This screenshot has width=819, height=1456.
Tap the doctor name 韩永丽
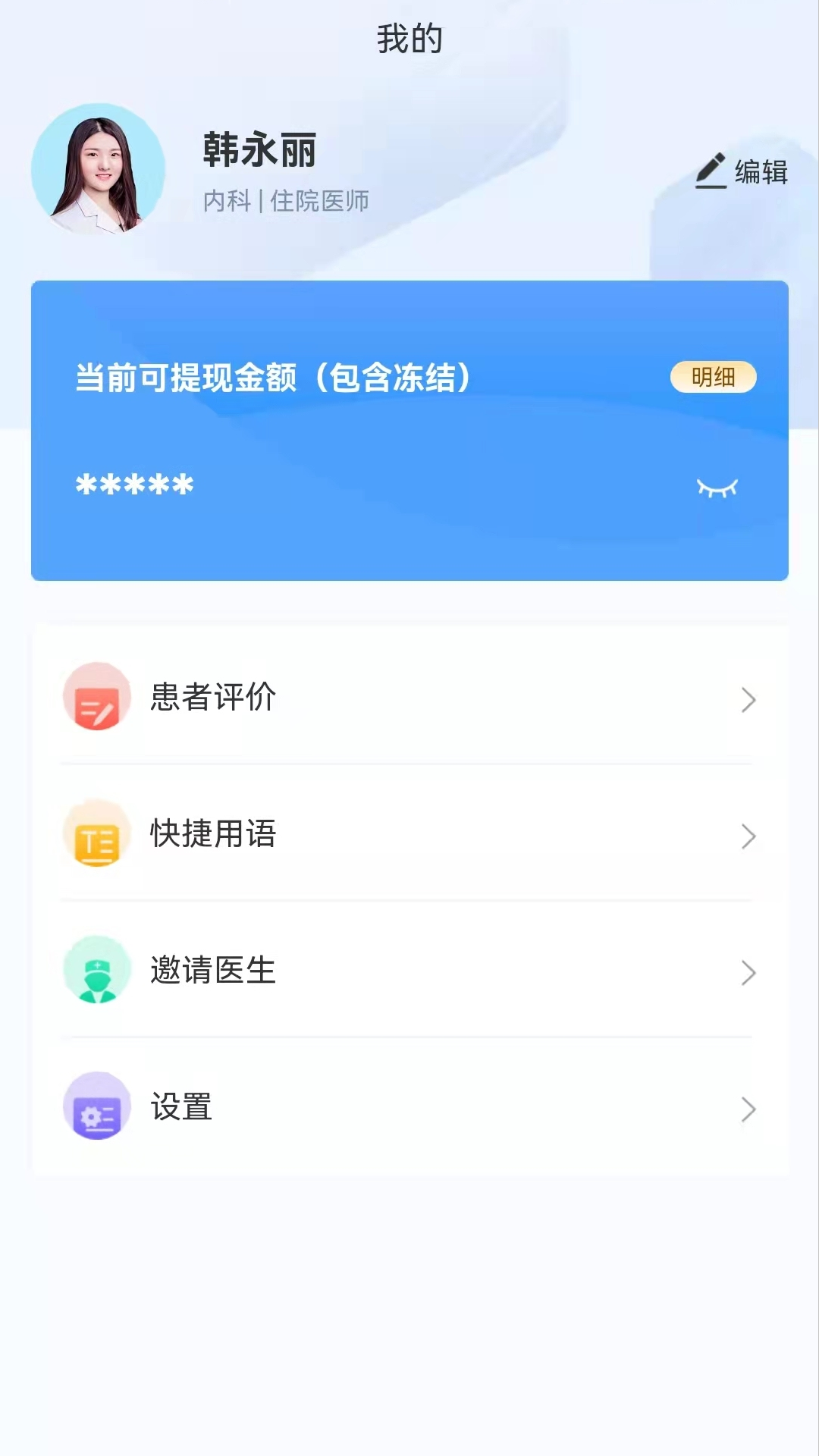point(258,149)
